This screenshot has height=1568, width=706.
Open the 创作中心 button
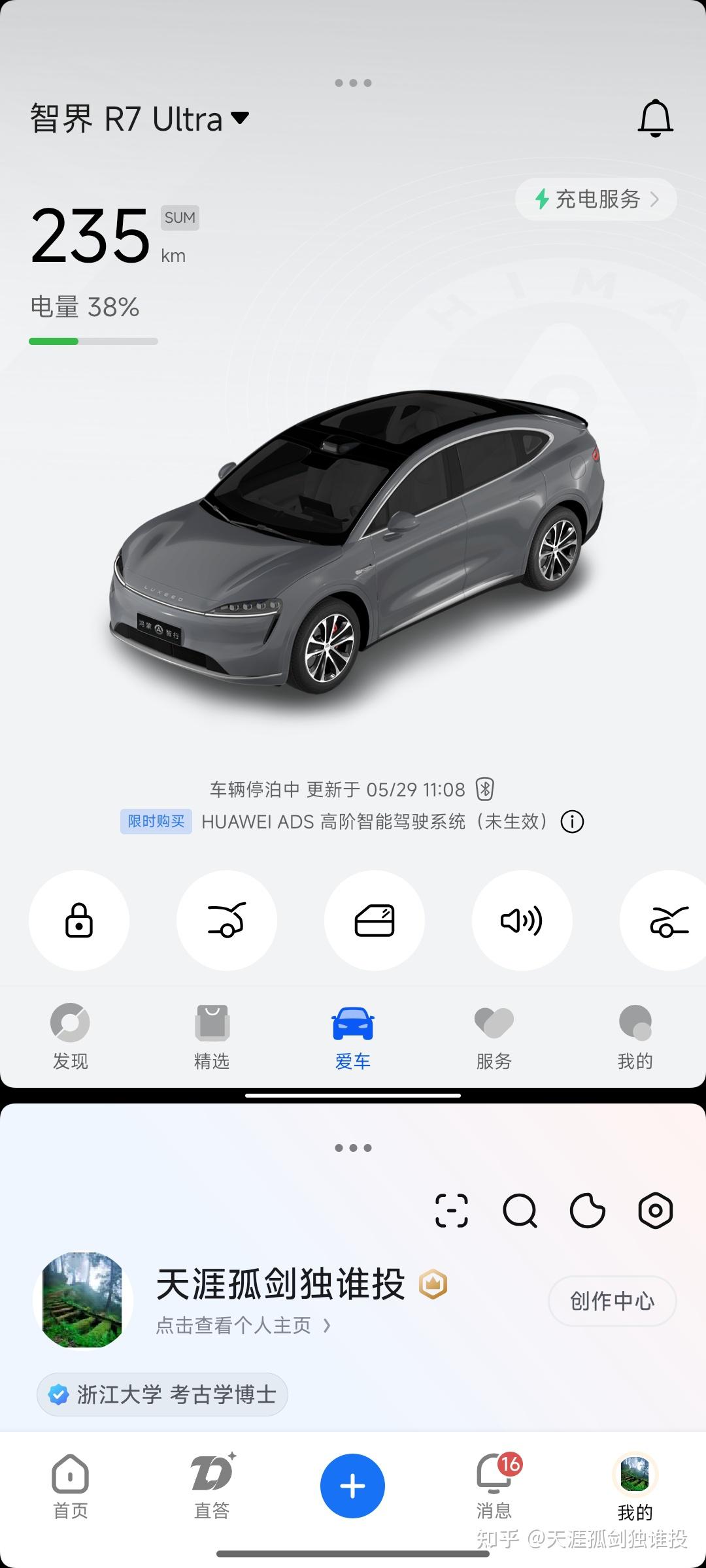click(612, 1301)
